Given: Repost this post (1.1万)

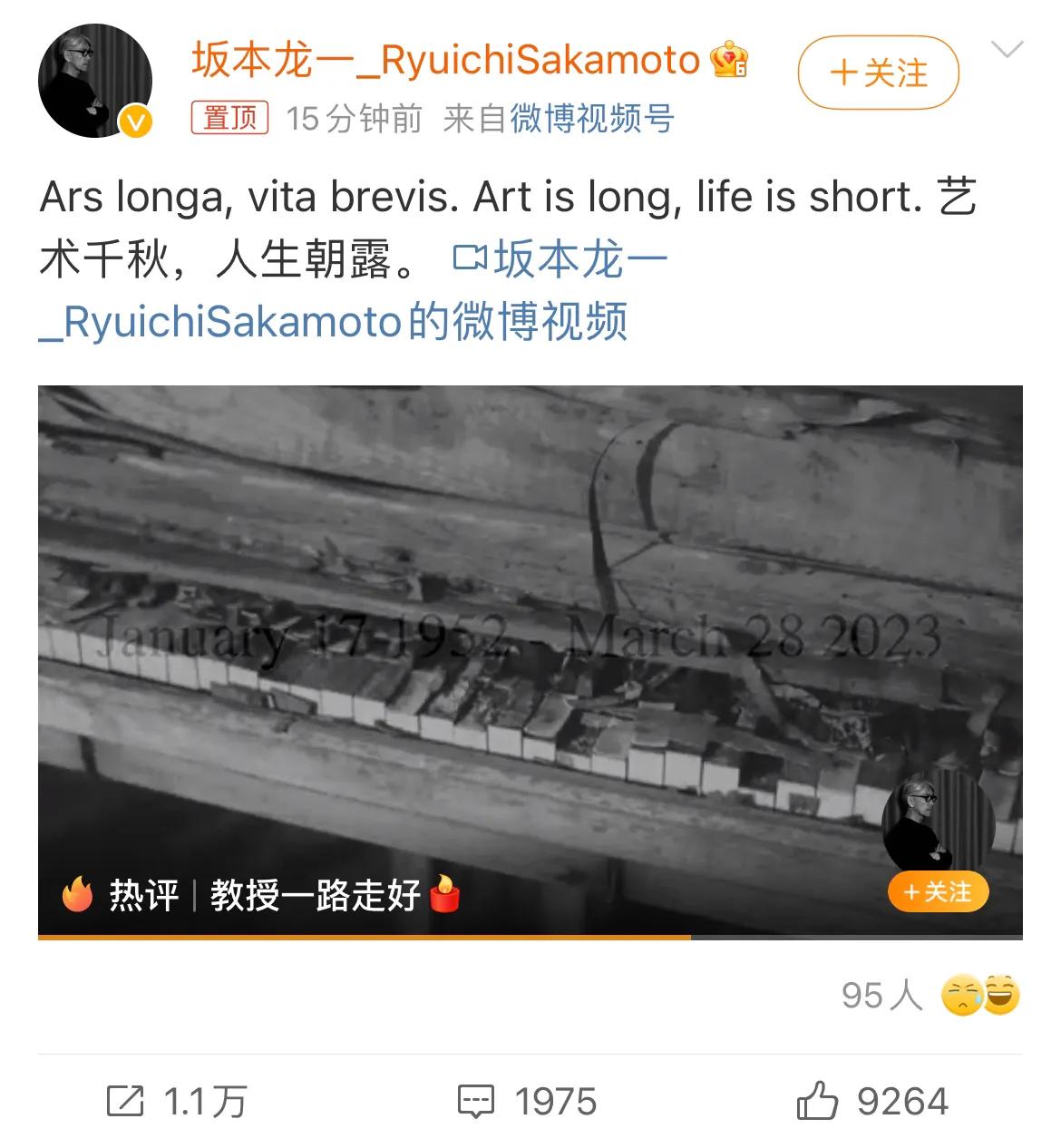Looking at the screenshot, I should pos(177,1102).
